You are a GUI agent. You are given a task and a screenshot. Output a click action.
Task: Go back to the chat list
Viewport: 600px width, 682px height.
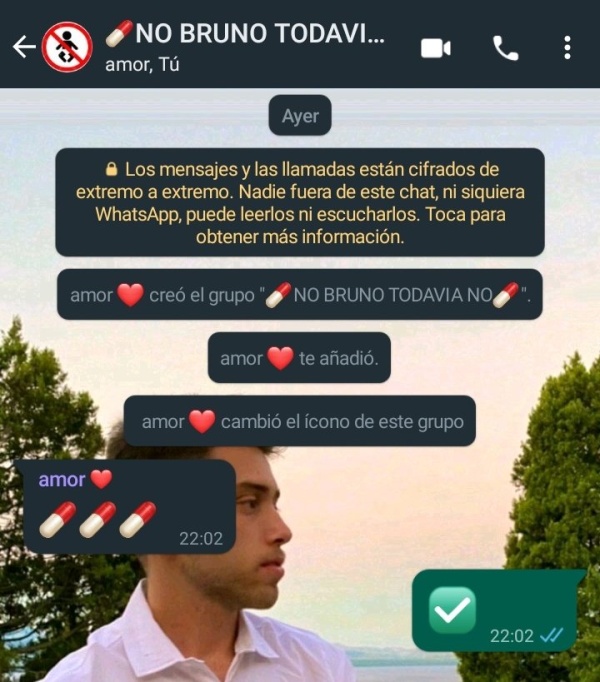[x=22, y=47]
